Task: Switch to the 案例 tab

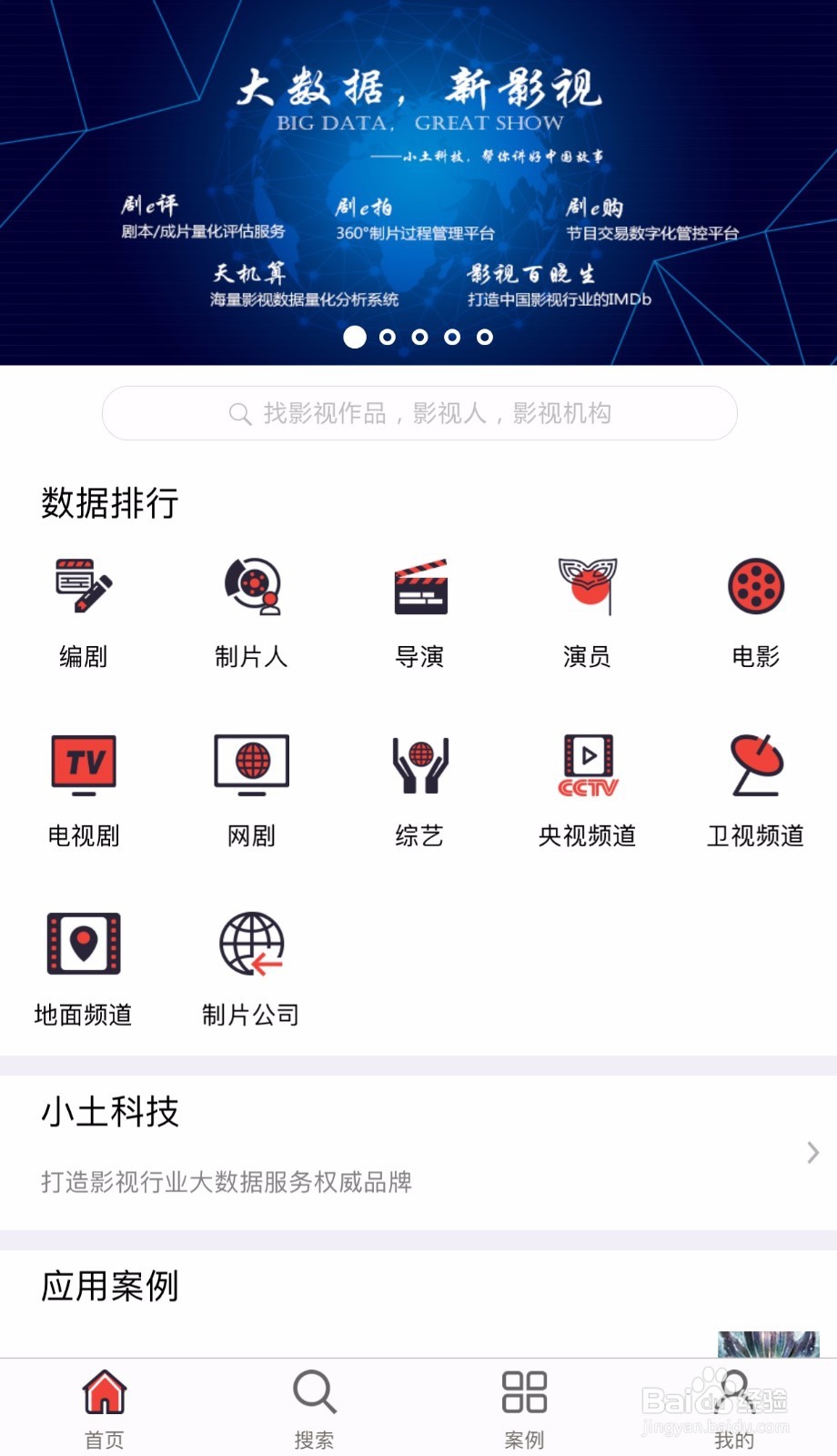Action: point(523,1406)
